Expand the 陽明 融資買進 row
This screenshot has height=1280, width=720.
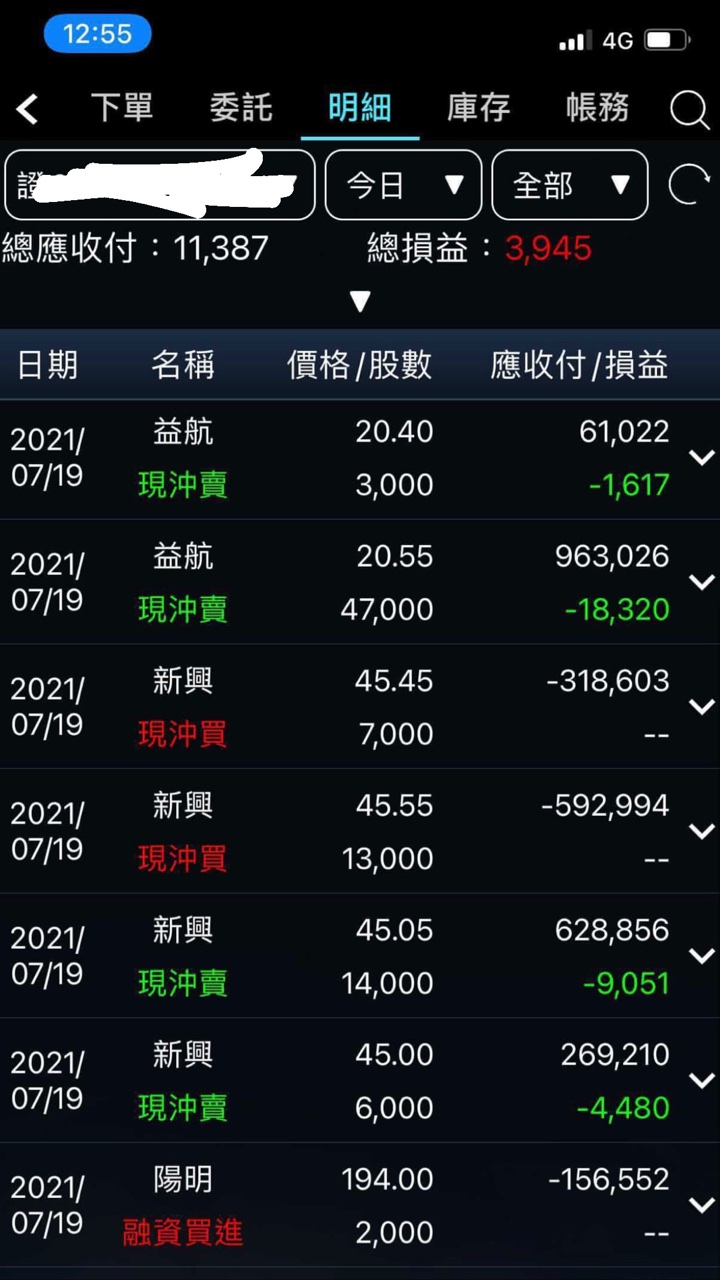tap(702, 1205)
